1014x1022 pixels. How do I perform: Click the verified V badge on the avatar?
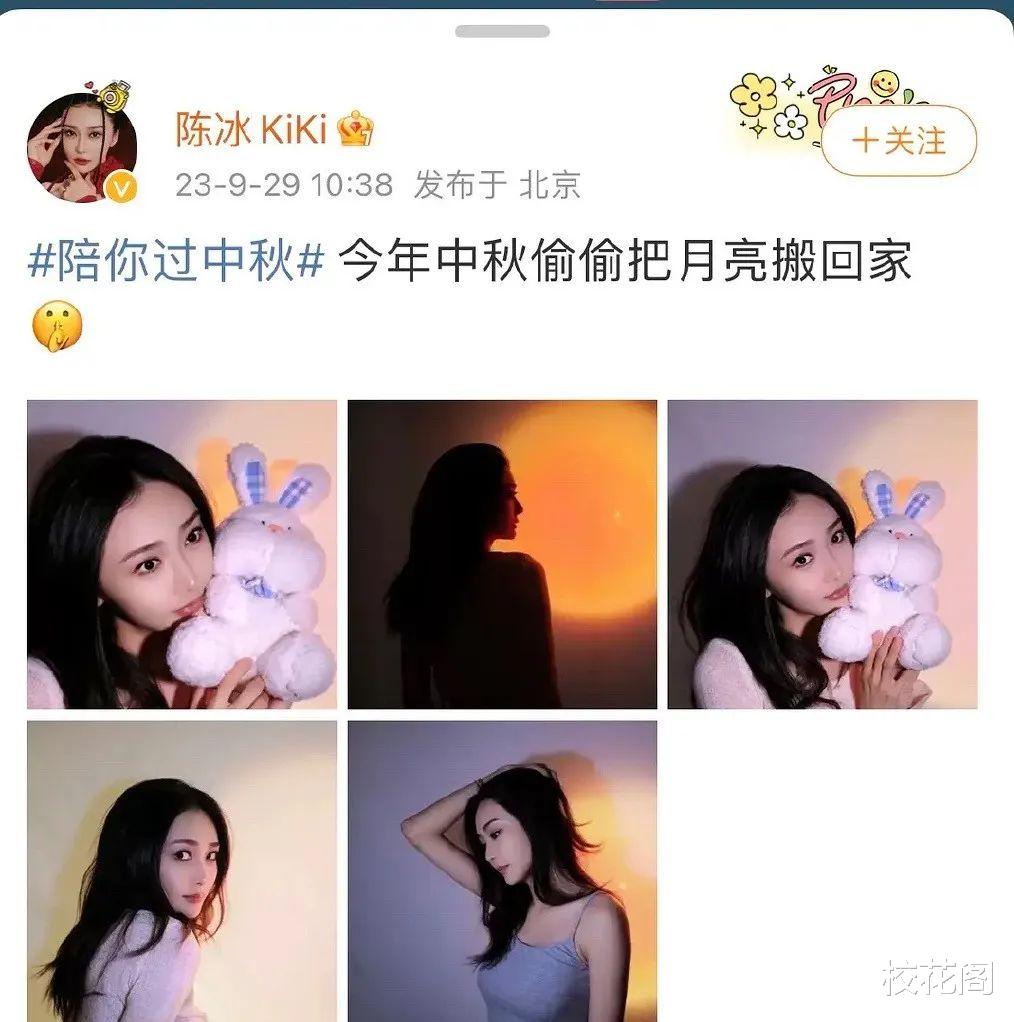[120, 184]
